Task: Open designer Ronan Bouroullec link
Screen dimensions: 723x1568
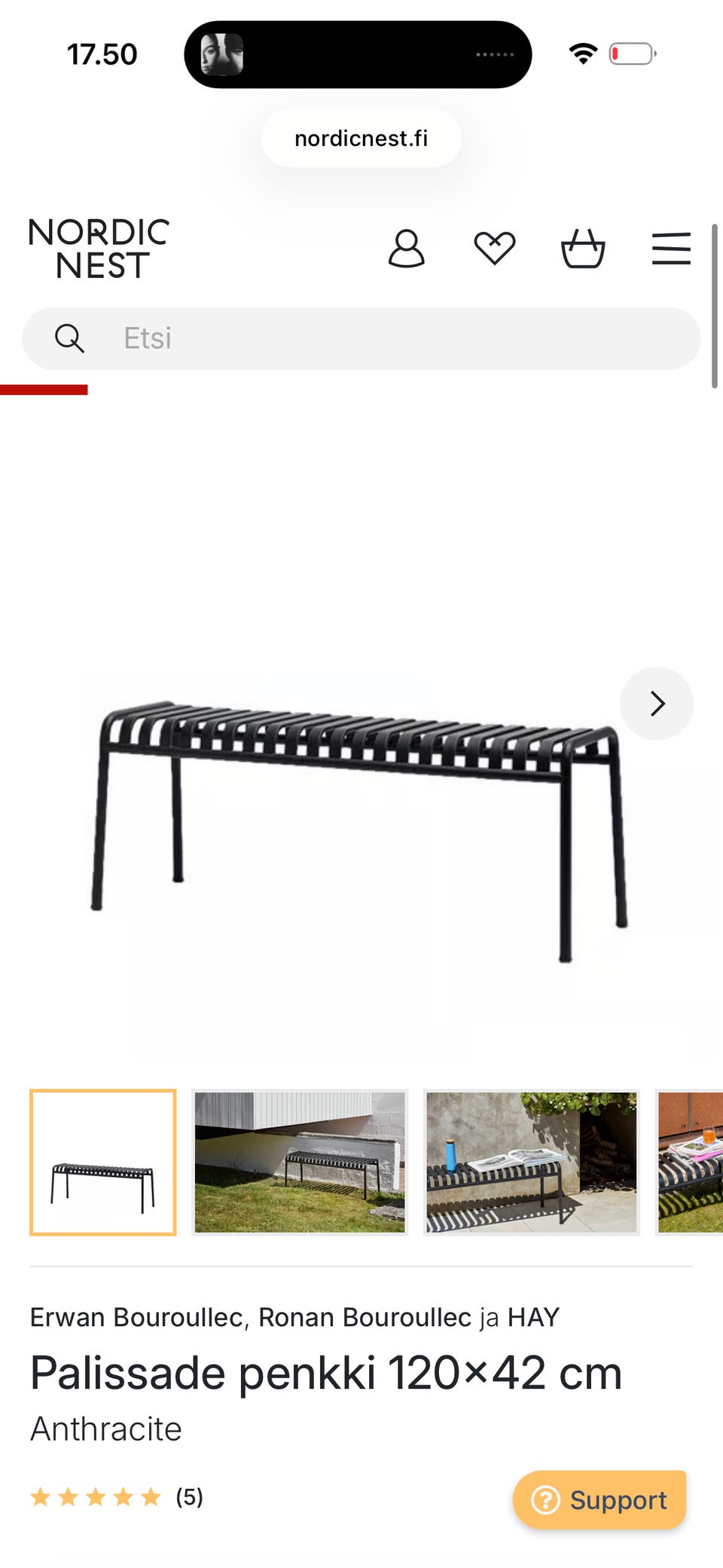Action: (365, 1317)
